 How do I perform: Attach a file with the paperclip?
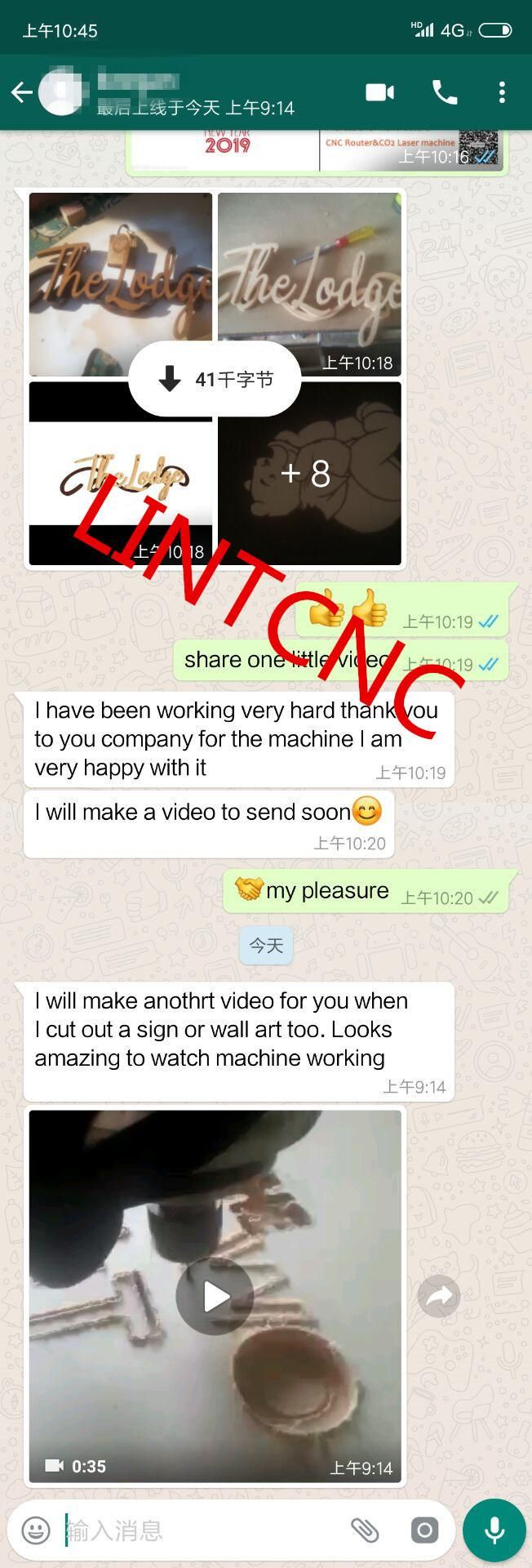tap(364, 1530)
